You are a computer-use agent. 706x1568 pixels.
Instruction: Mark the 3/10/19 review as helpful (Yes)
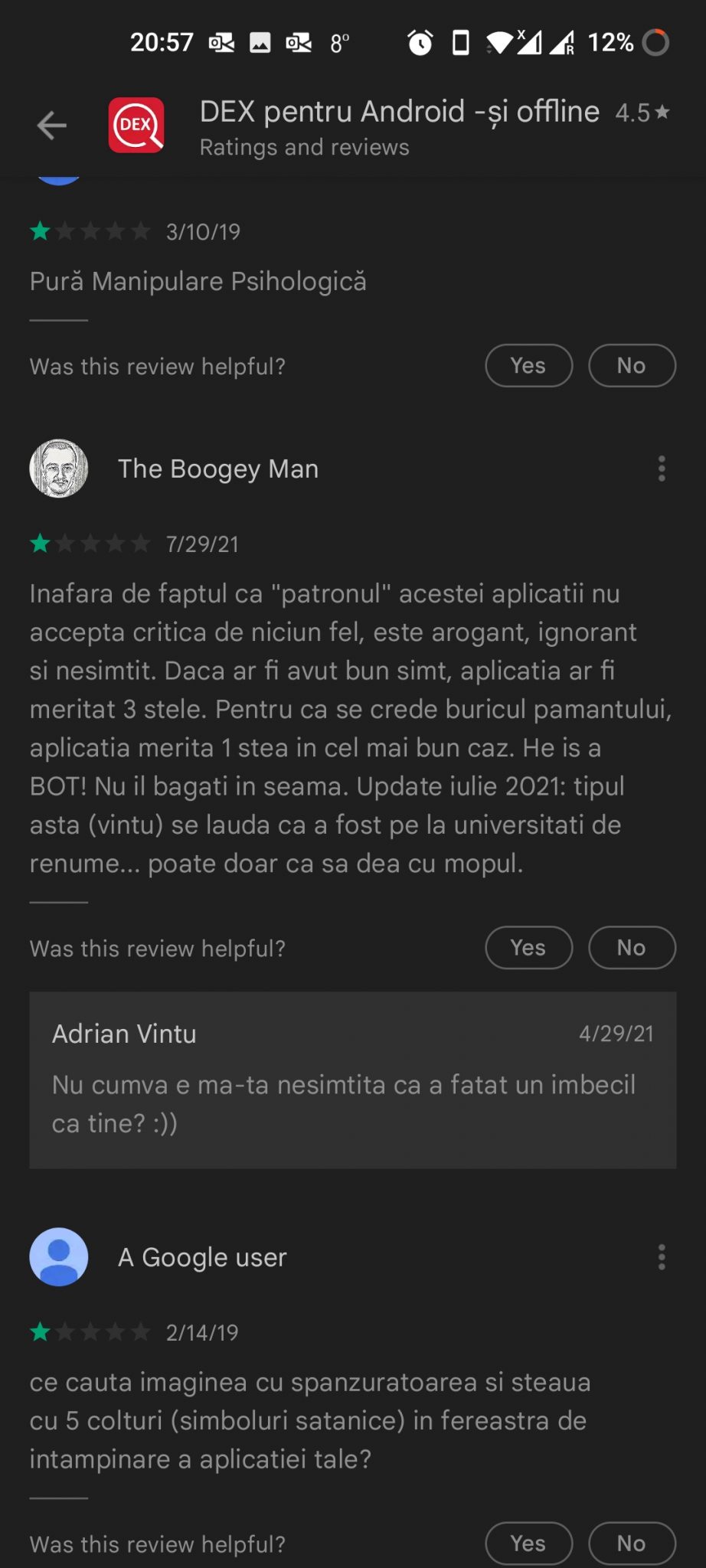click(528, 366)
